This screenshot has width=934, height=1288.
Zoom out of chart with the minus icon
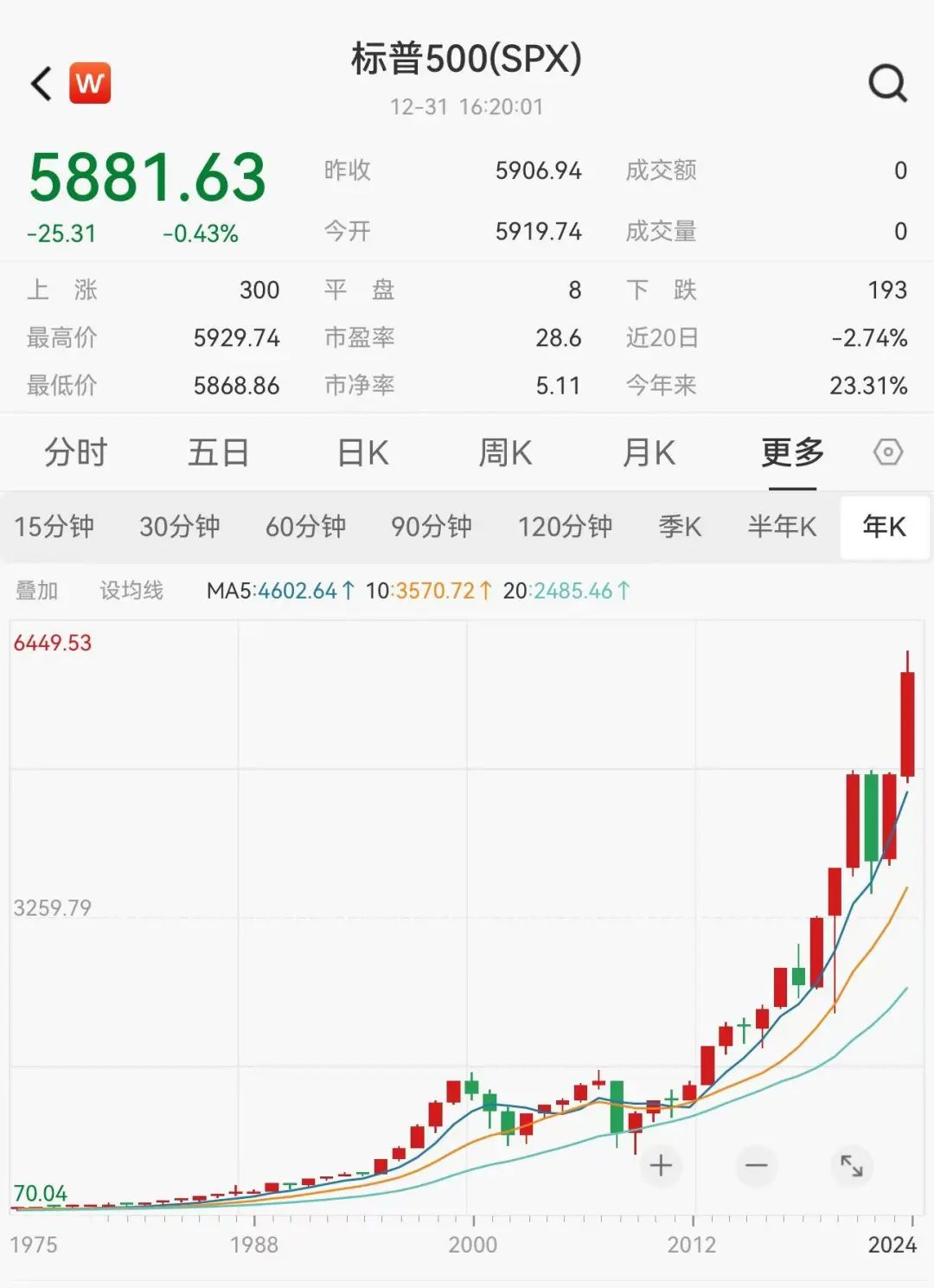coord(756,1166)
